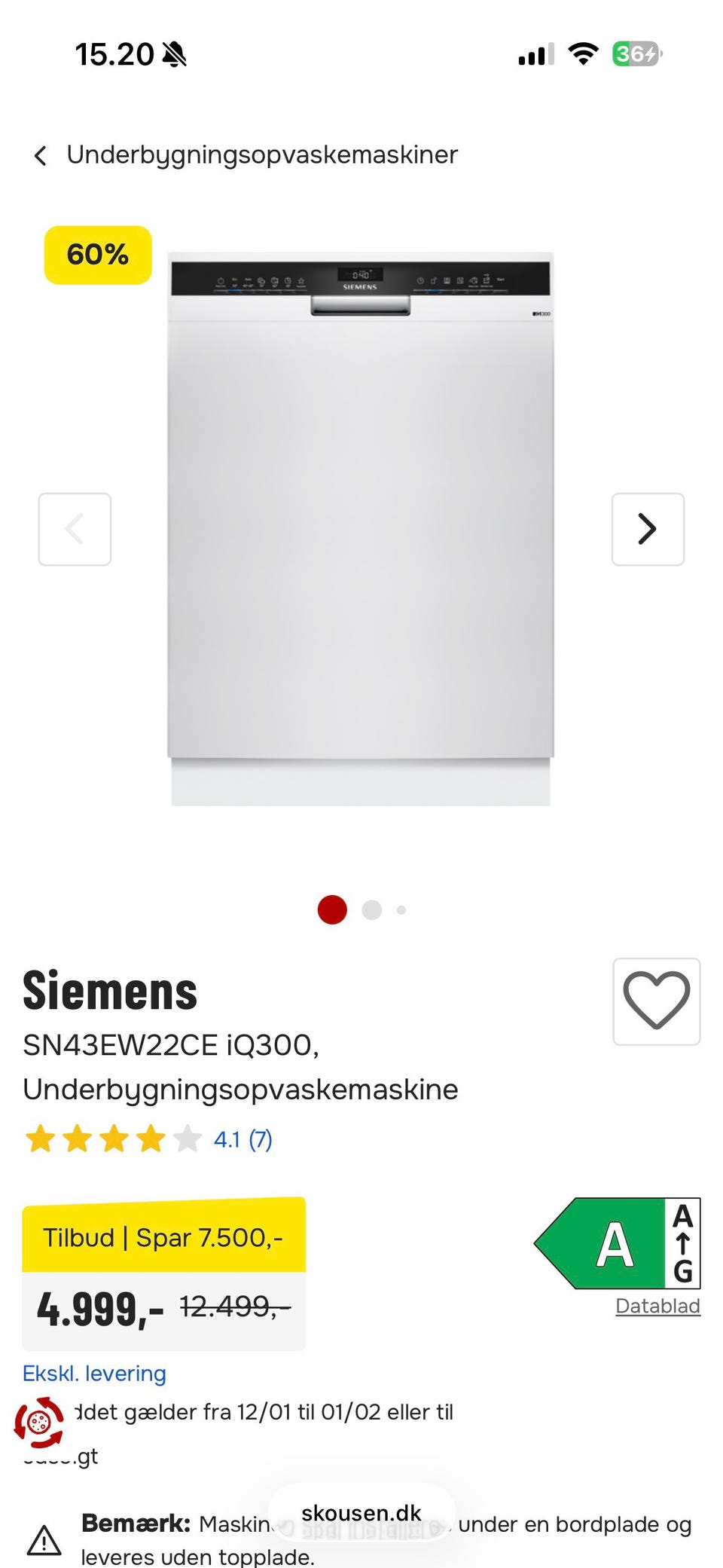723x1568 pixels.
Task: Go to previous image via left arrow
Action: (75, 528)
